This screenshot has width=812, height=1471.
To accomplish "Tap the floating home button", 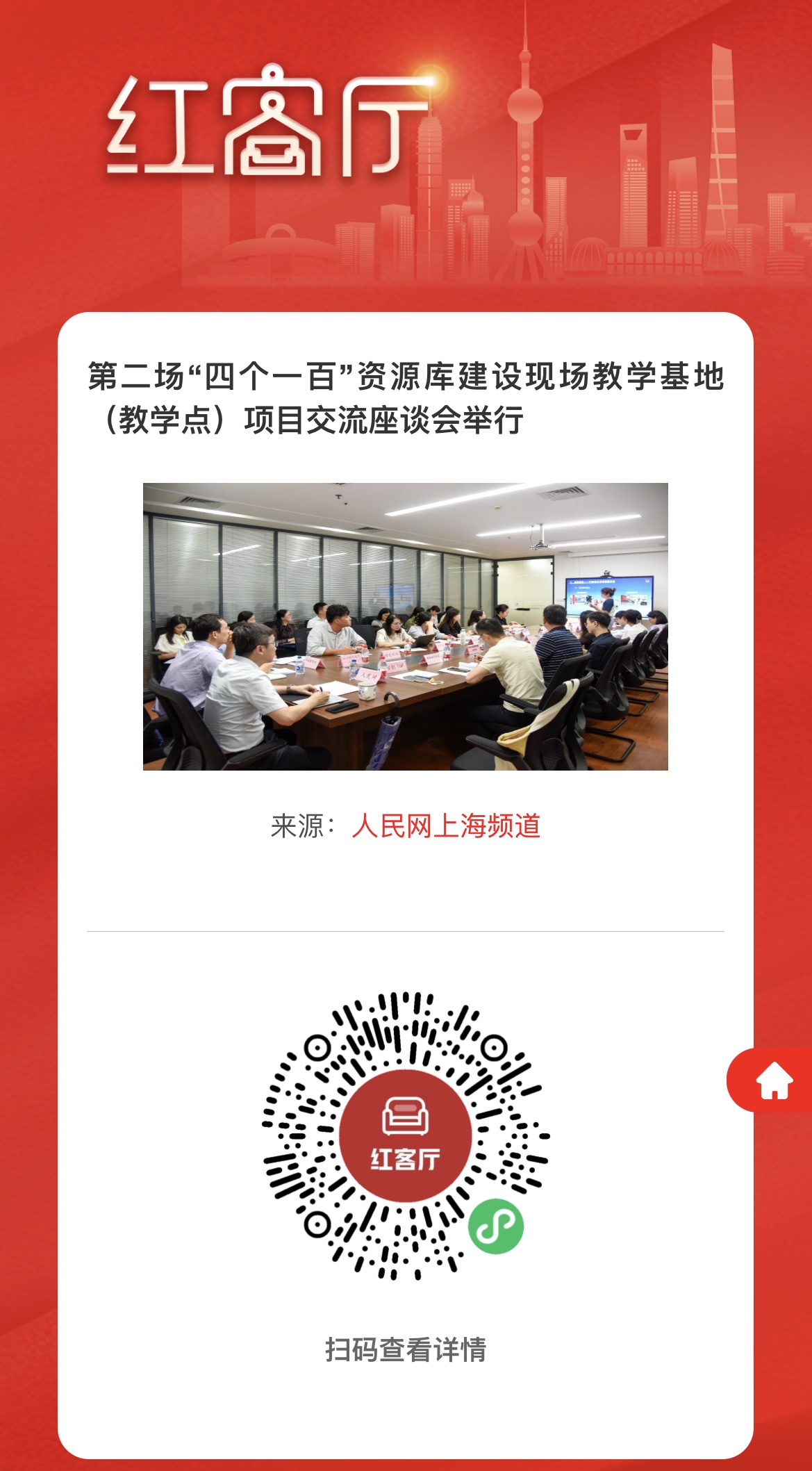I will click(774, 1080).
